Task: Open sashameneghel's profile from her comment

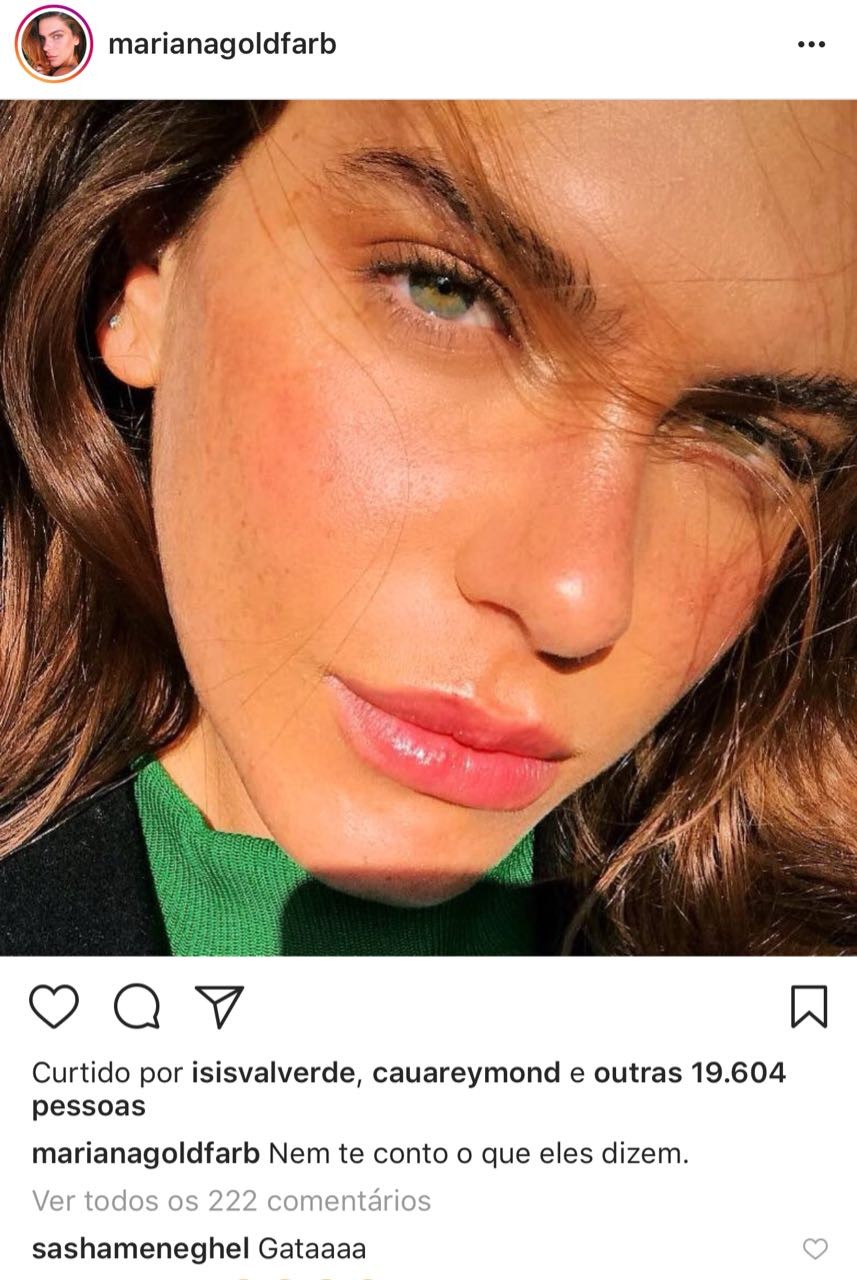Action: 140,1248
